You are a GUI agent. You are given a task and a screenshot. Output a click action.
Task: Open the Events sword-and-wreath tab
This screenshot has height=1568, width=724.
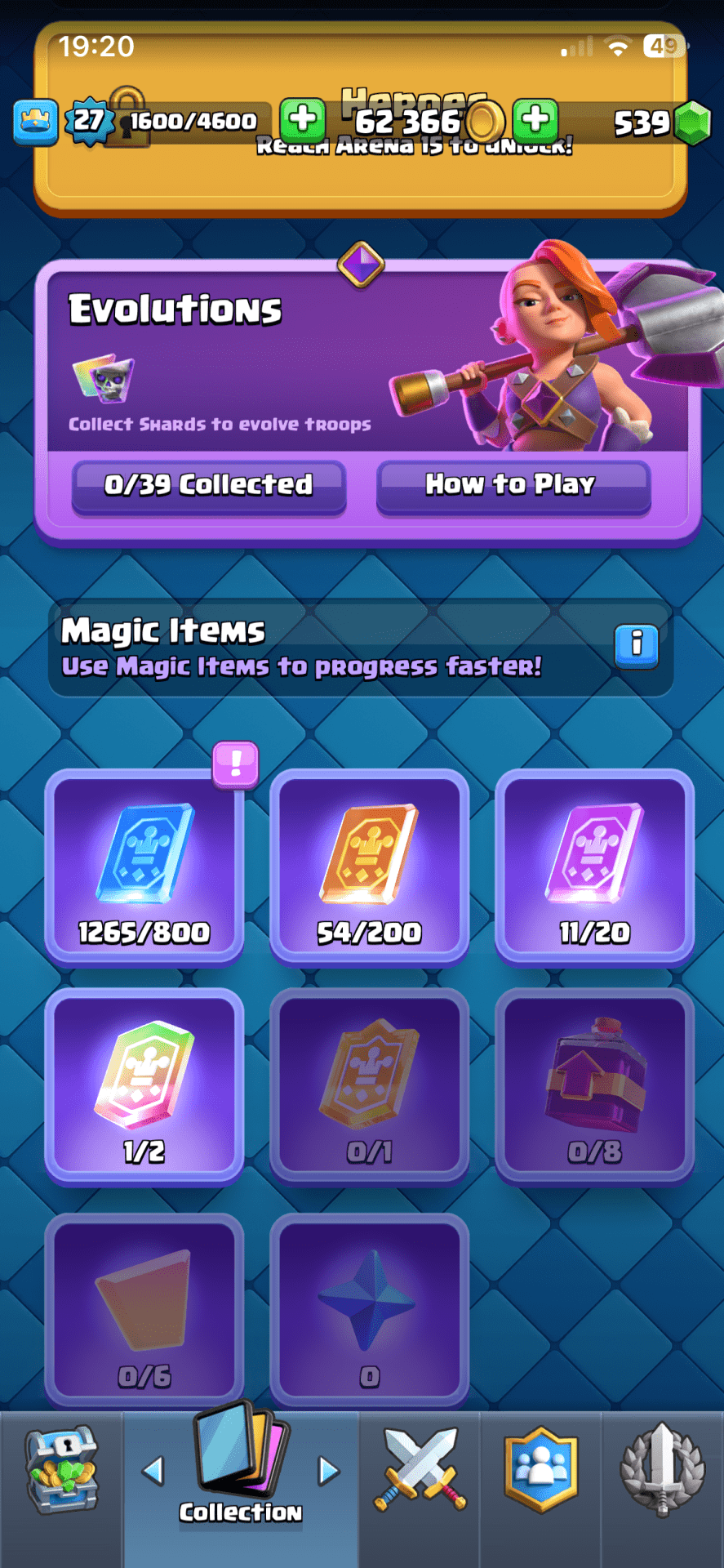coord(662,1470)
